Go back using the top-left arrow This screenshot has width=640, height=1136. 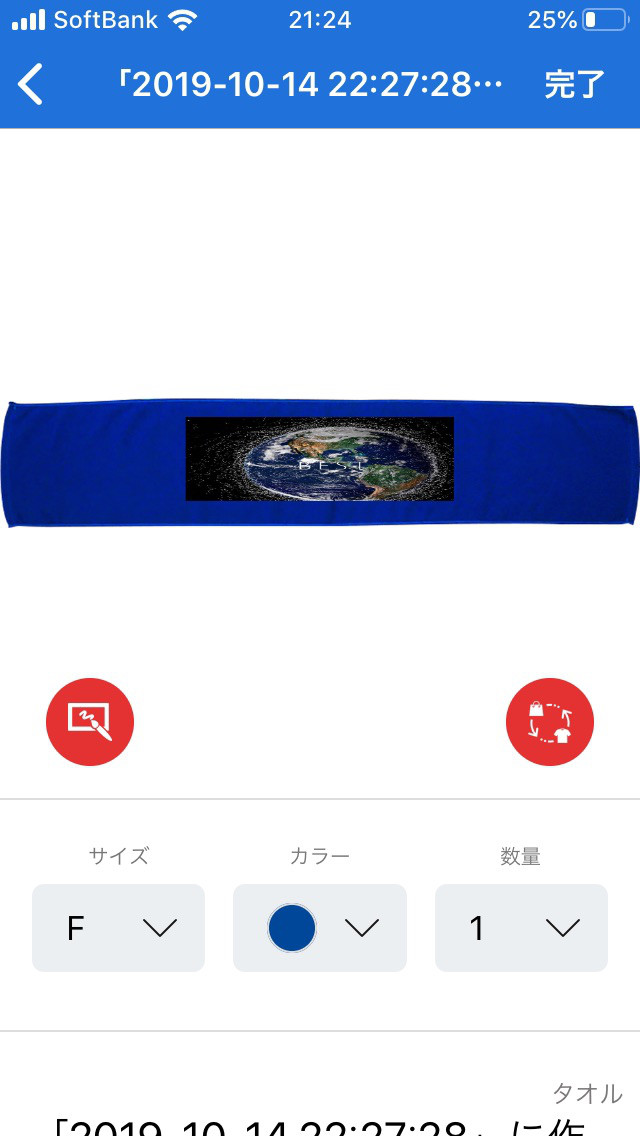[x=31, y=85]
